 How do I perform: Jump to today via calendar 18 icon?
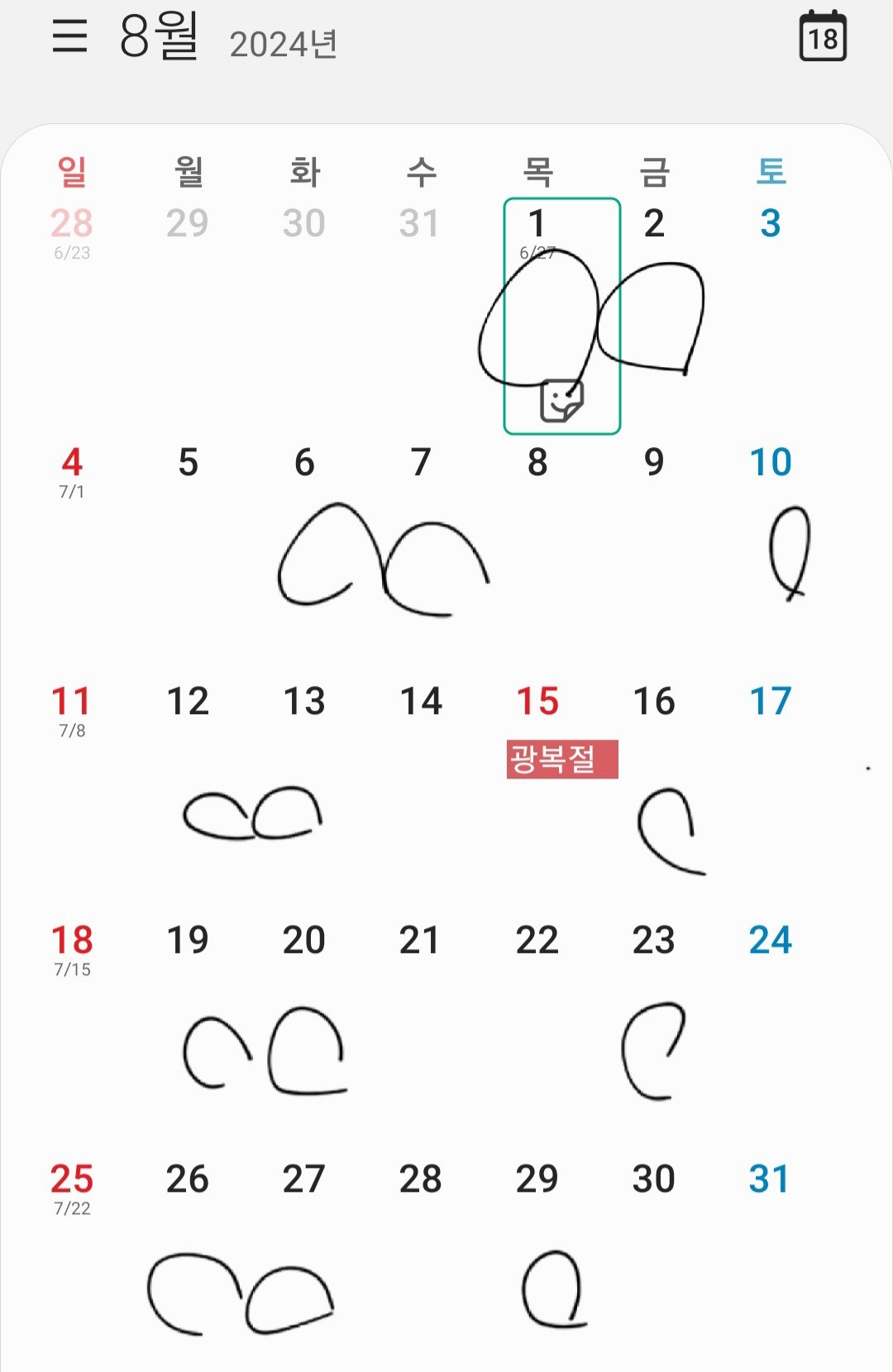click(x=823, y=36)
